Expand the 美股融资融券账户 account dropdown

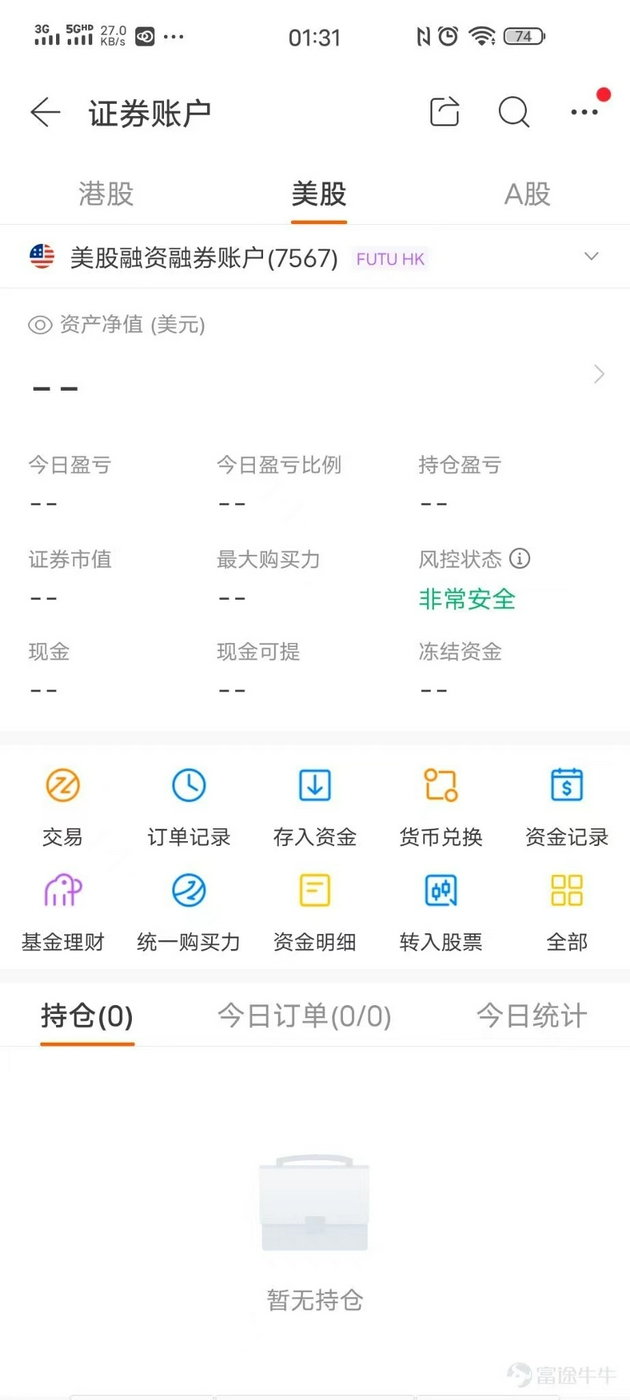point(591,257)
